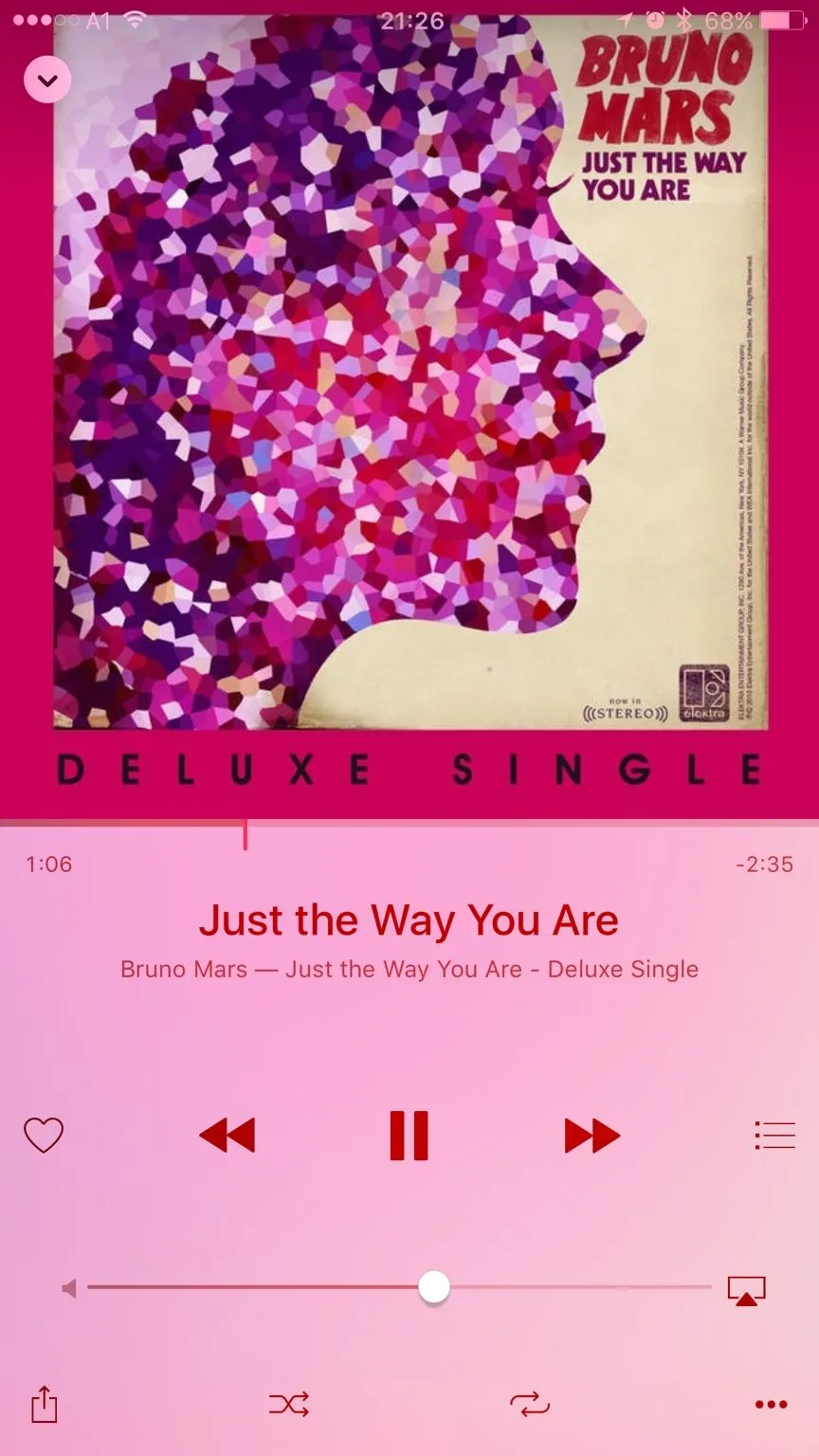Collapse the now playing screen
Image resolution: width=819 pixels, height=1456 pixels.
point(47,80)
